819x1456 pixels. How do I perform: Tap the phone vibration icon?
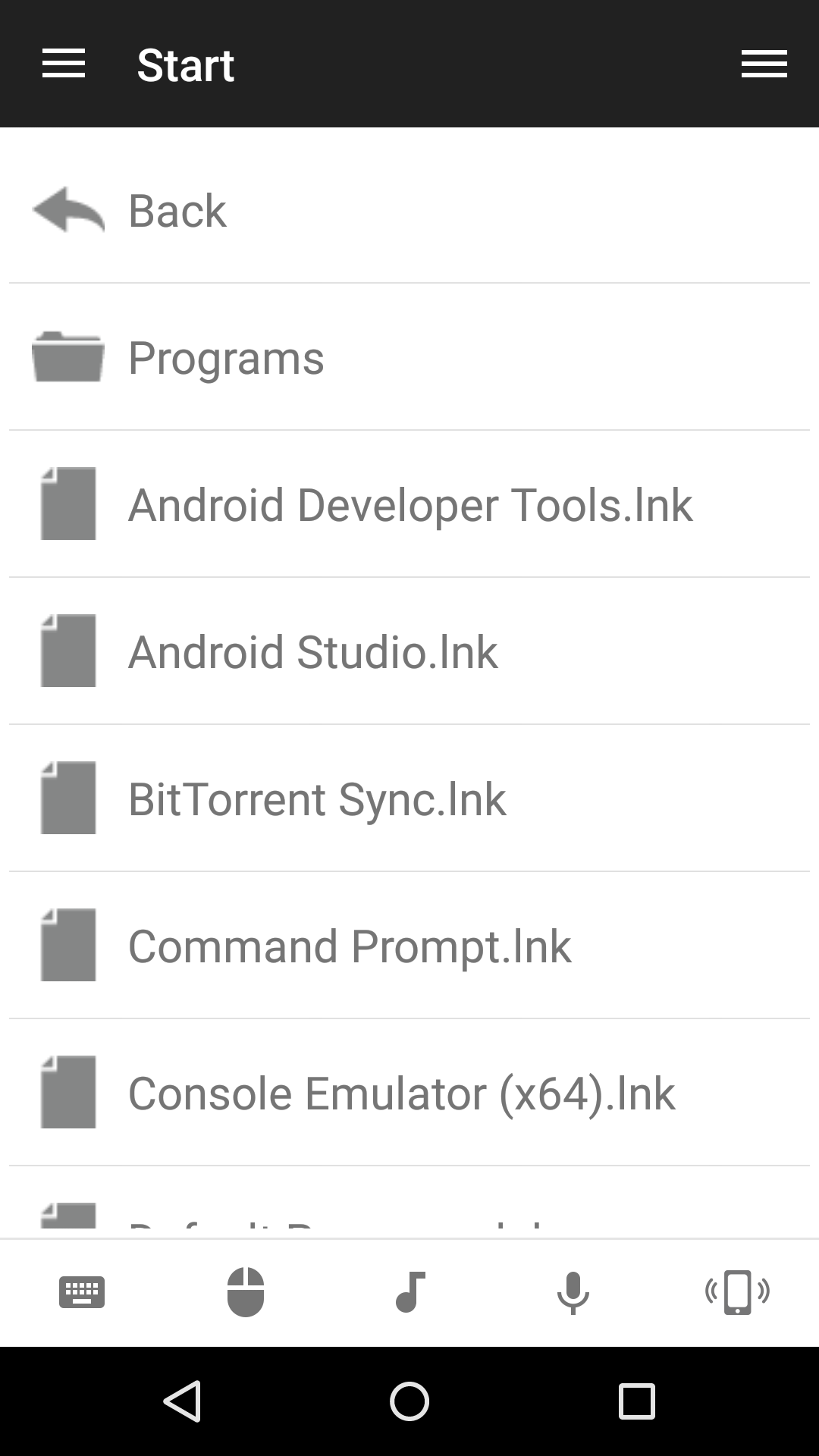click(737, 1292)
